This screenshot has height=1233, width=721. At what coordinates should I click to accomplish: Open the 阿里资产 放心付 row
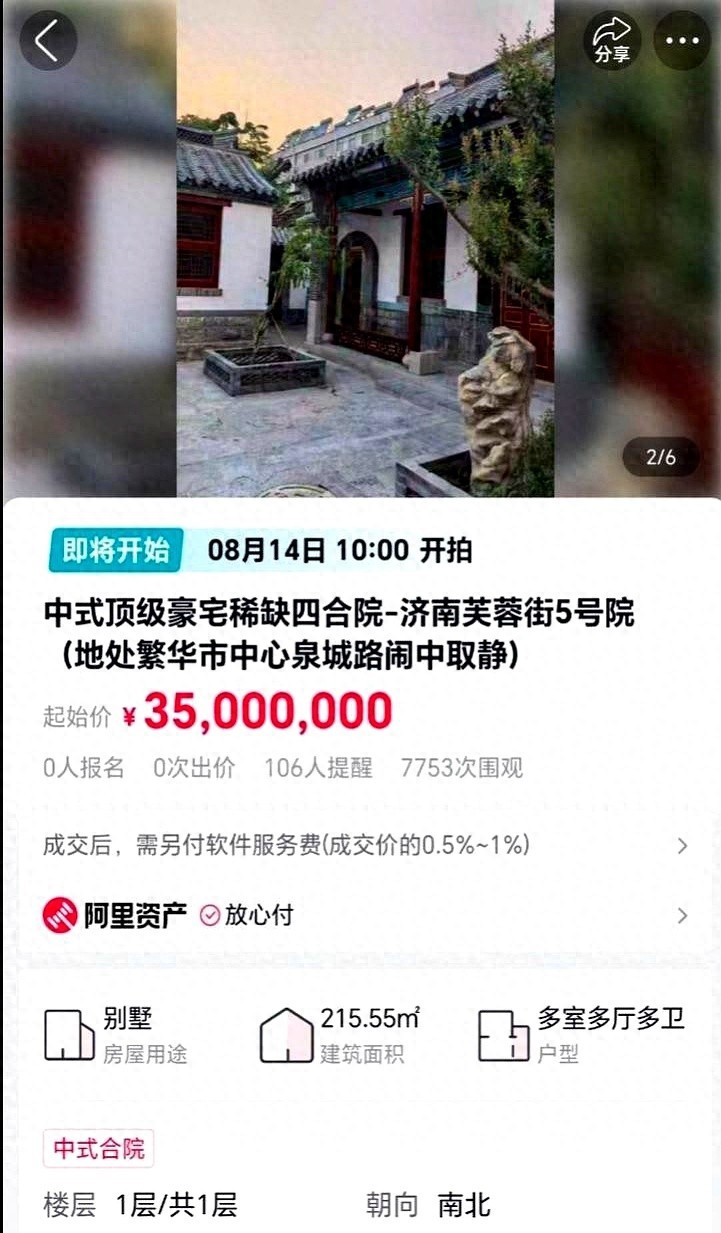(365, 915)
